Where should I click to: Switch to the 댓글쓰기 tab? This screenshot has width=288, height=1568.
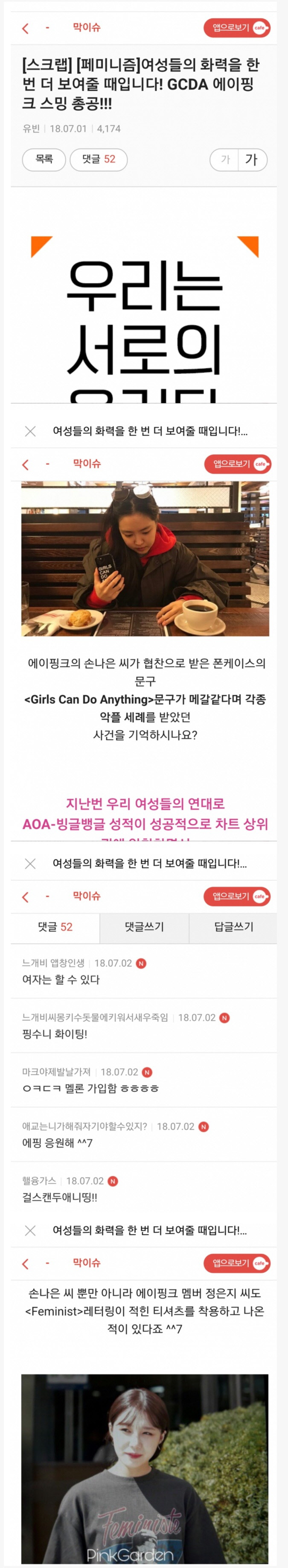point(144,926)
